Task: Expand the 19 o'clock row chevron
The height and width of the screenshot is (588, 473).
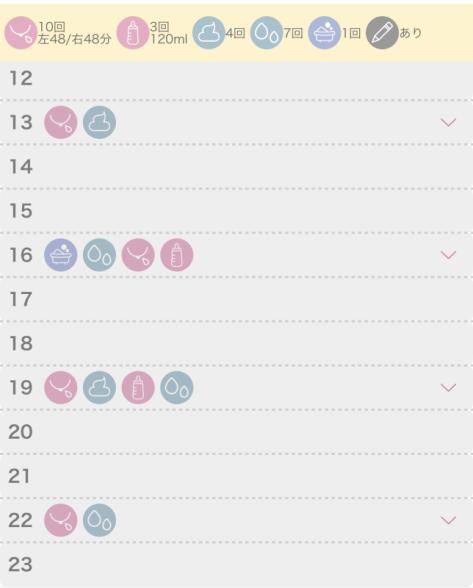Action: click(448, 387)
